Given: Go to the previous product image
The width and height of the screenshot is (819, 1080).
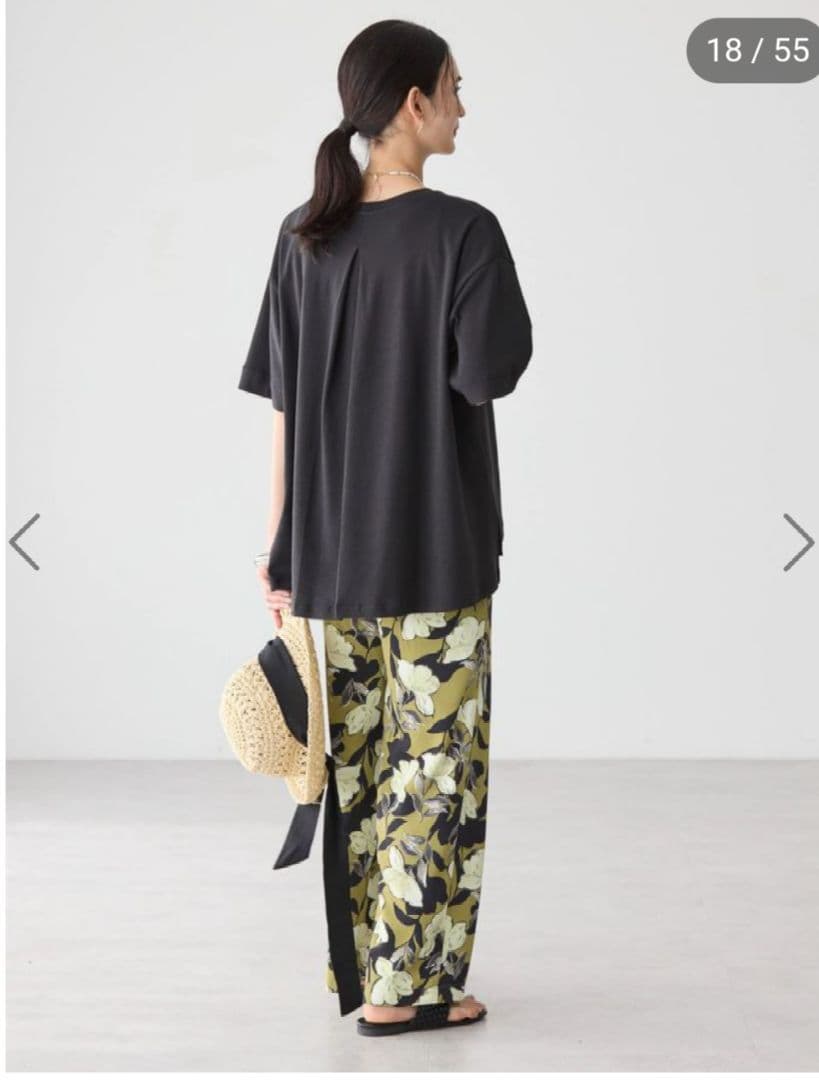Looking at the screenshot, I should click(25, 542).
